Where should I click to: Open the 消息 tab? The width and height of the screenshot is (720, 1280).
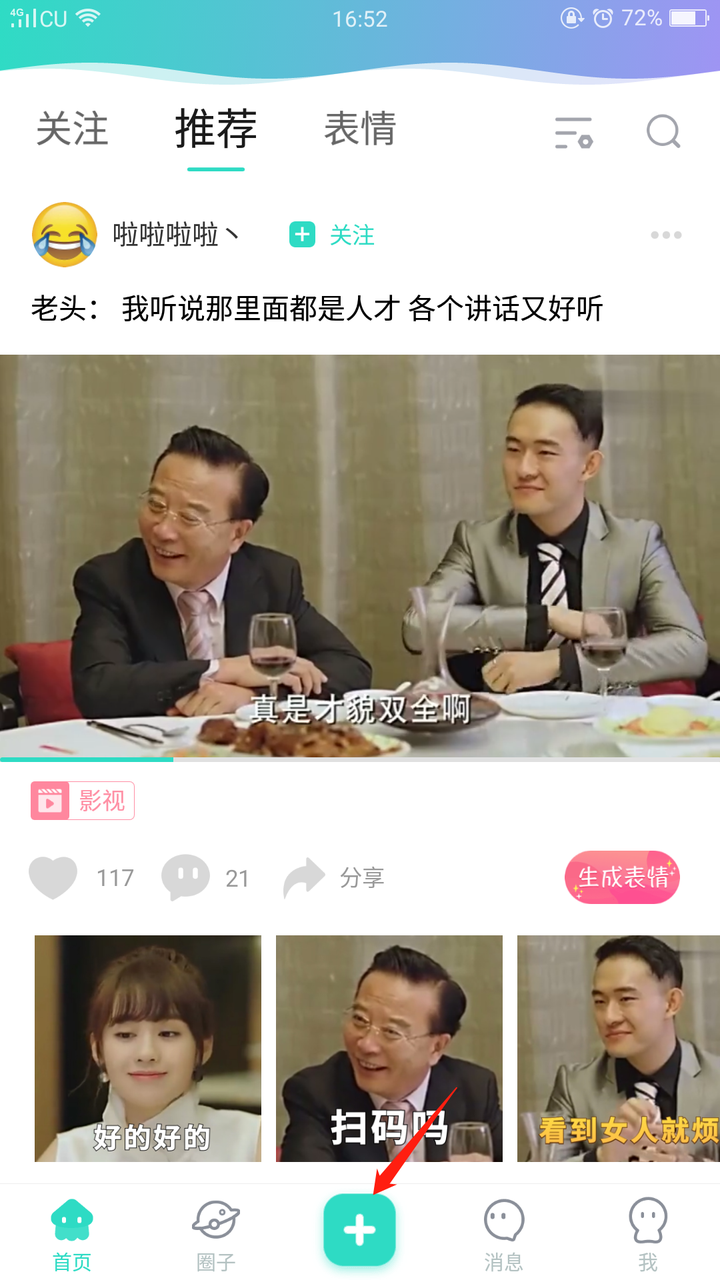(504, 1235)
